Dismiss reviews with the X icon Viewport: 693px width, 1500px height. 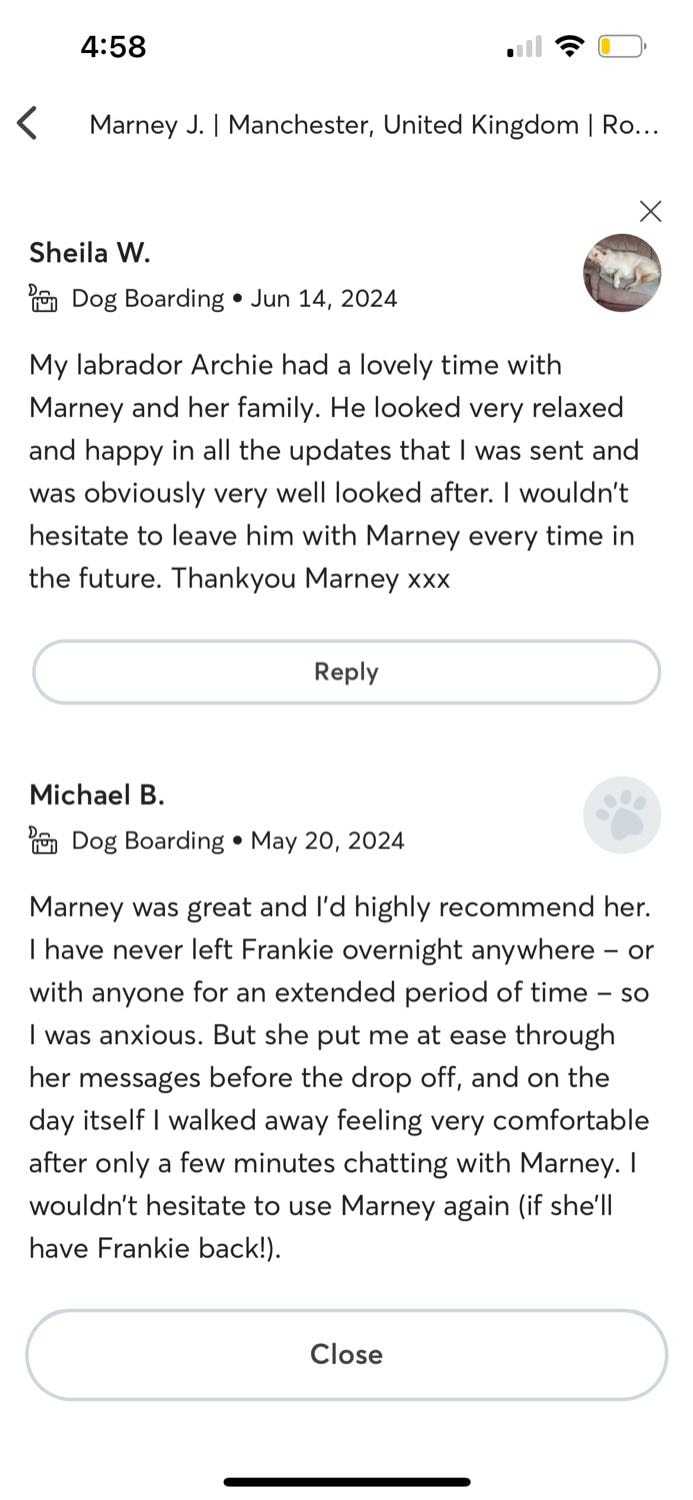pyautogui.click(x=650, y=211)
